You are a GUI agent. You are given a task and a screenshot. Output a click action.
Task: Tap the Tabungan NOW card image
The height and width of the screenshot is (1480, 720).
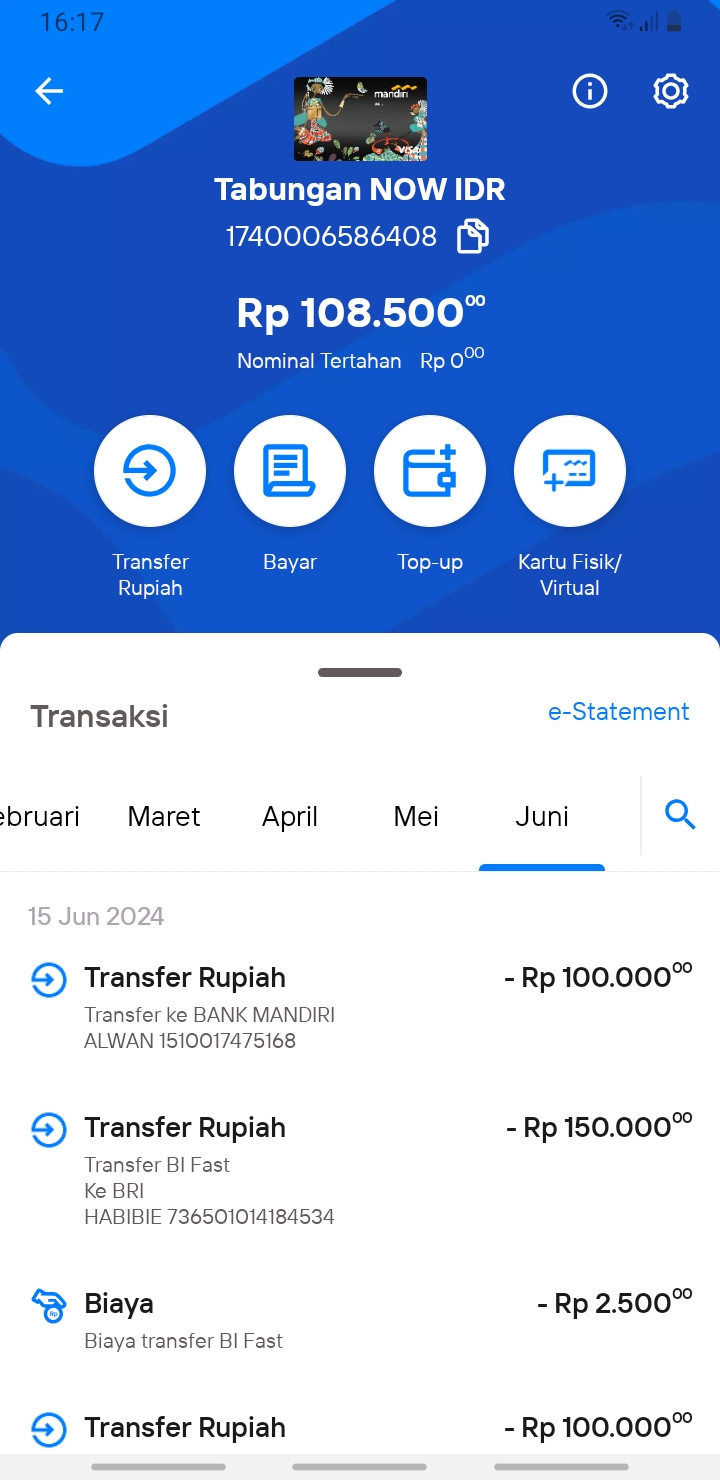pos(360,119)
